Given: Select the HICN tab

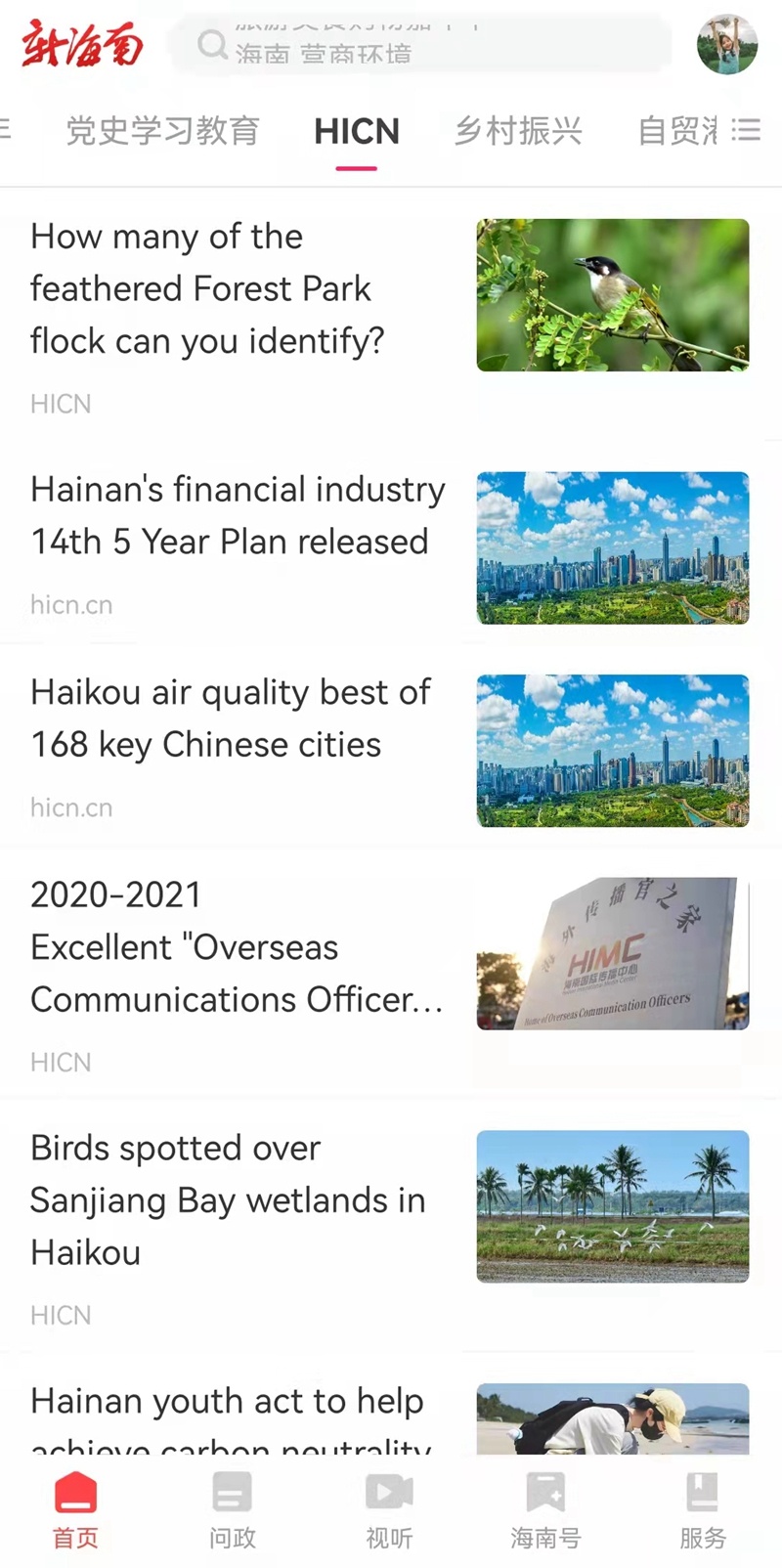Looking at the screenshot, I should pyautogui.click(x=357, y=131).
